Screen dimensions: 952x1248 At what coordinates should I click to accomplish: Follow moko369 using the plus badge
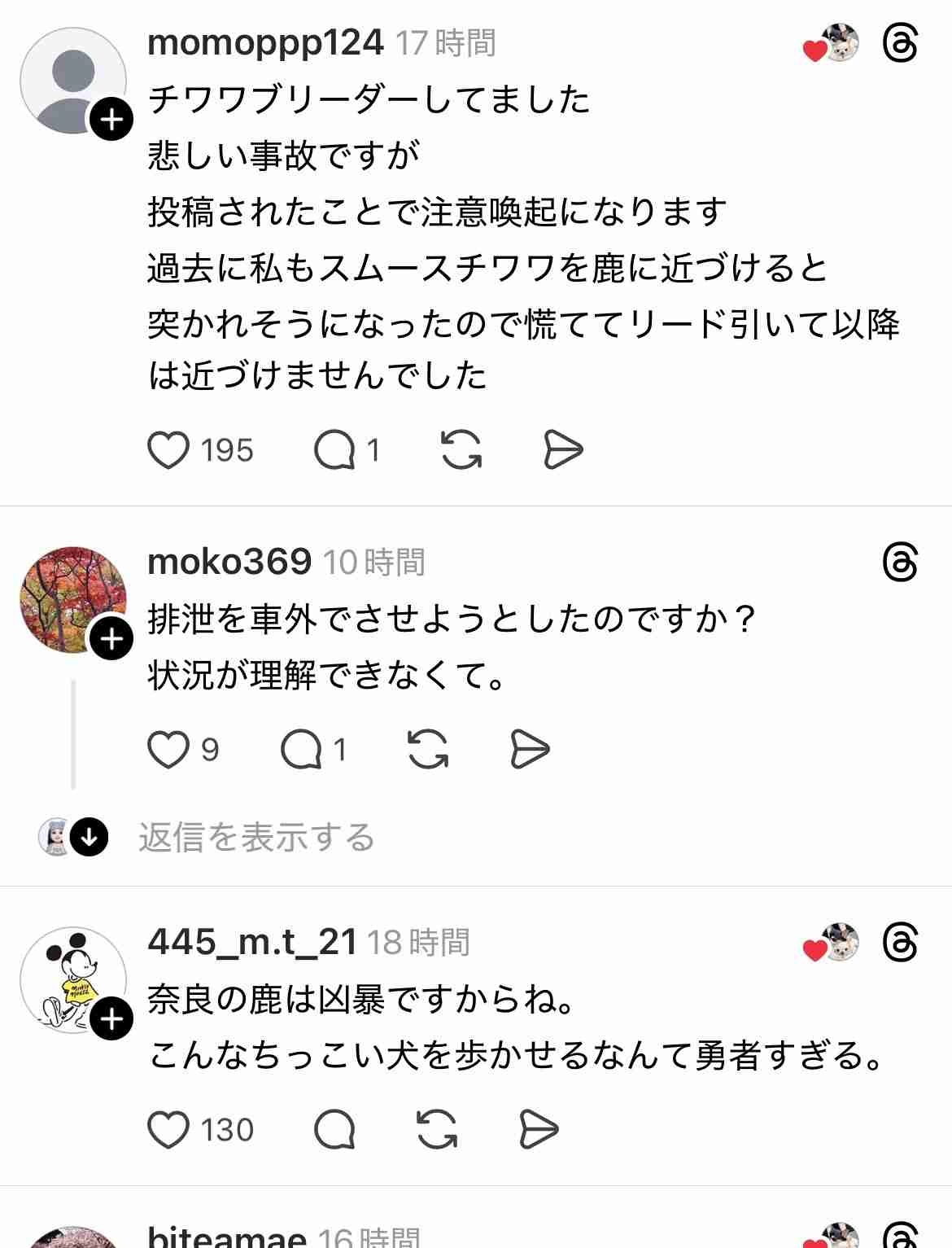click(x=111, y=640)
